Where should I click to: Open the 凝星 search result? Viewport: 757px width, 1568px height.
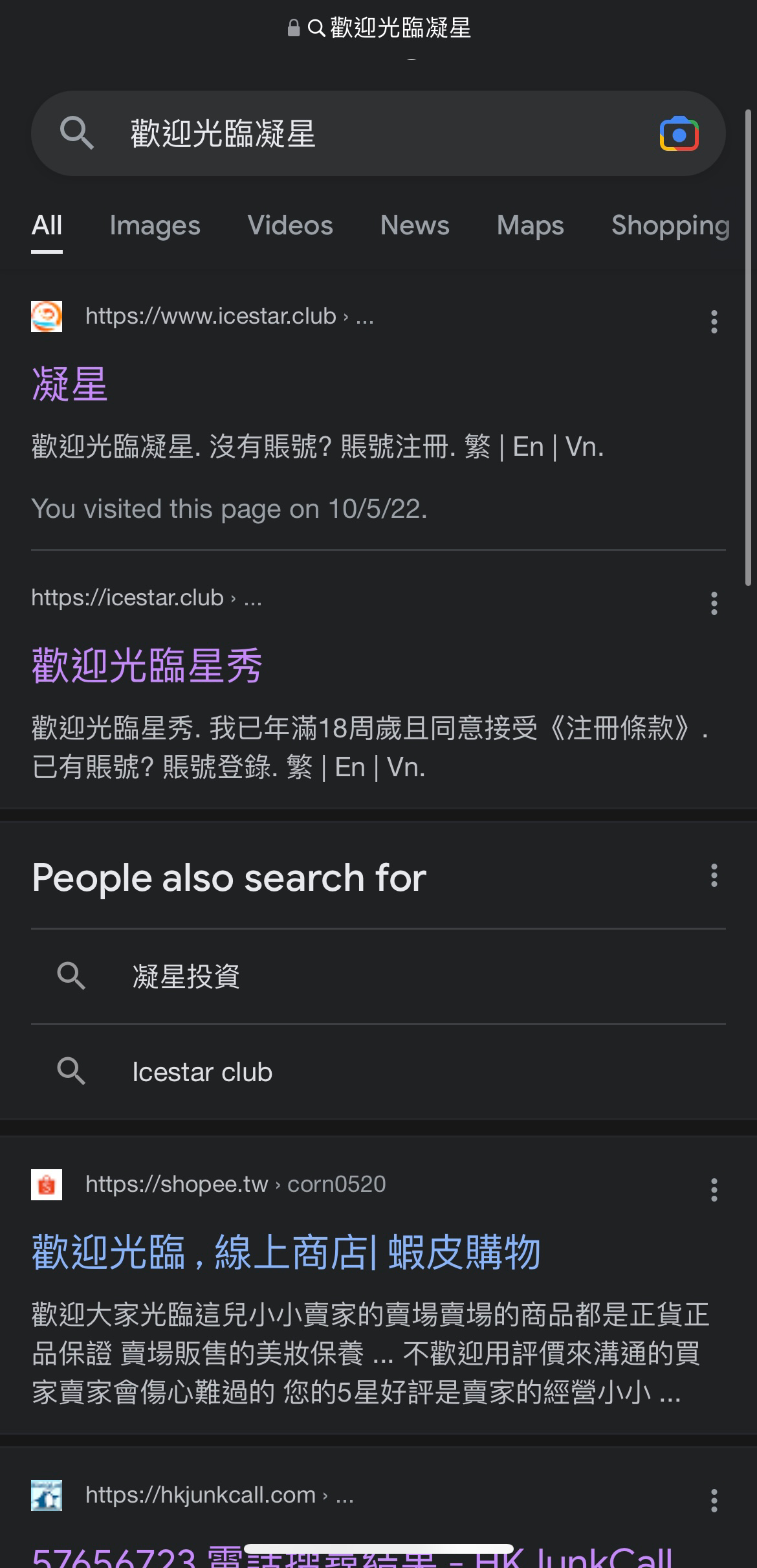click(x=70, y=384)
